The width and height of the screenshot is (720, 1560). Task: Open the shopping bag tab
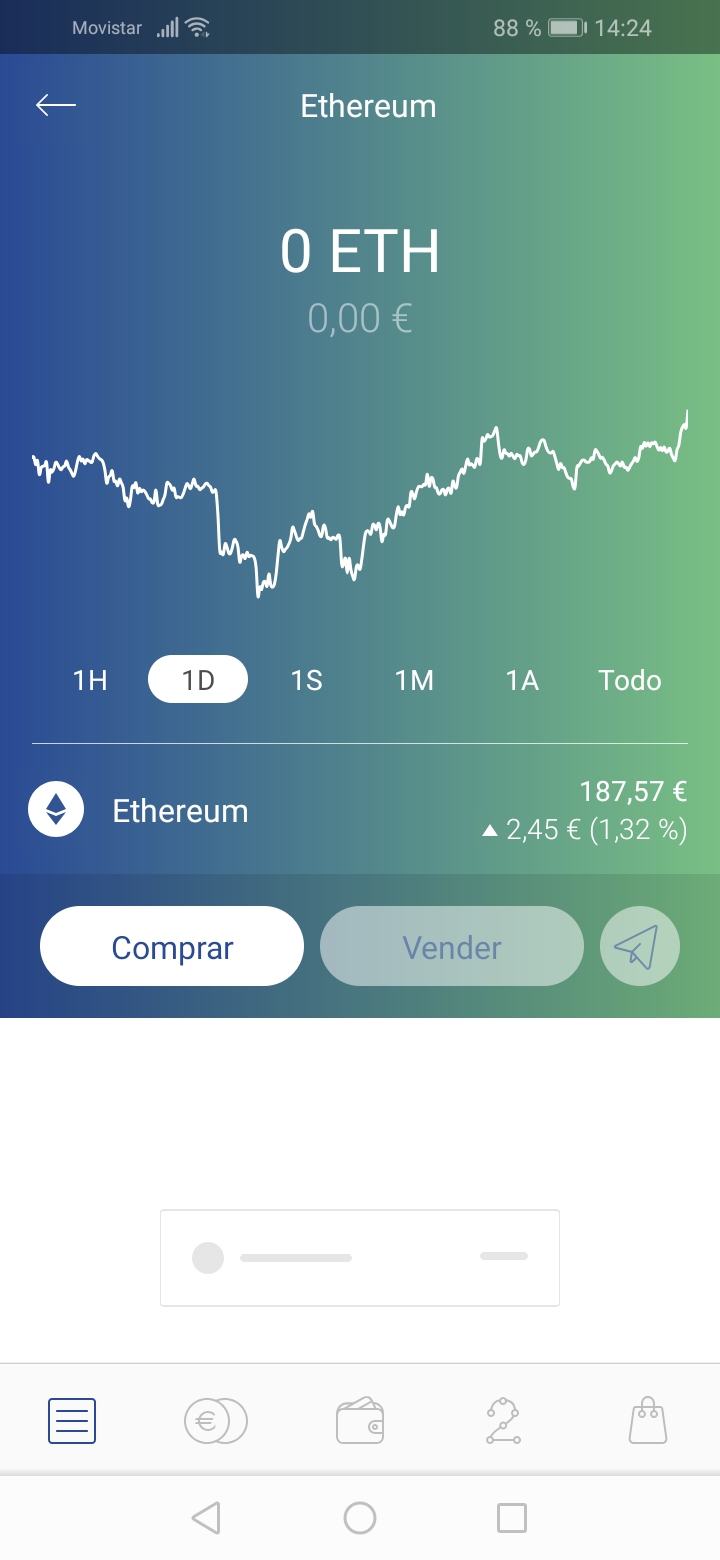(648, 1420)
